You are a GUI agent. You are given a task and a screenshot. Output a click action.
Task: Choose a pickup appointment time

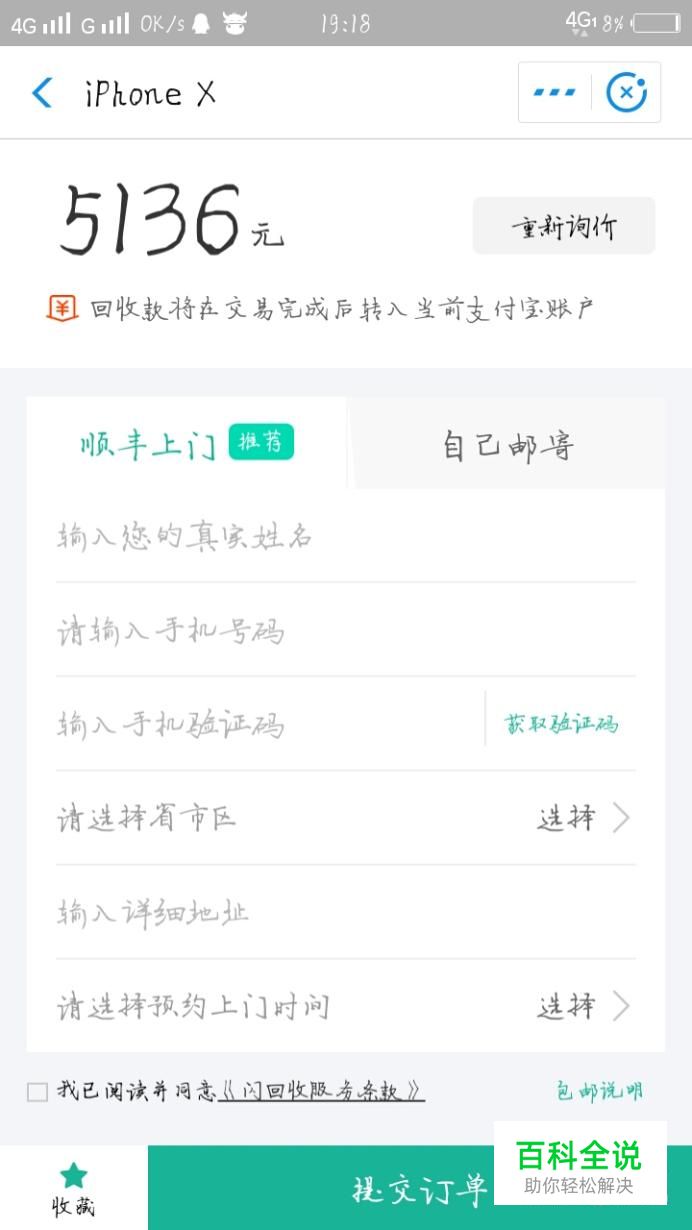pos(346,1006)
